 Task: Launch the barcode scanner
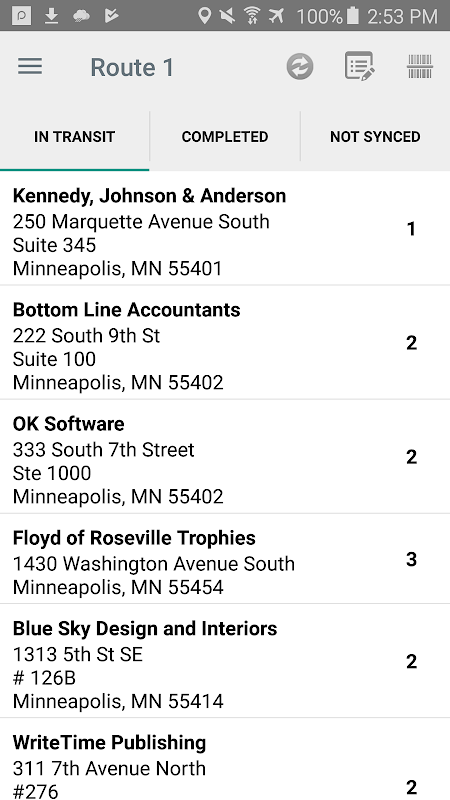[420, 67]
